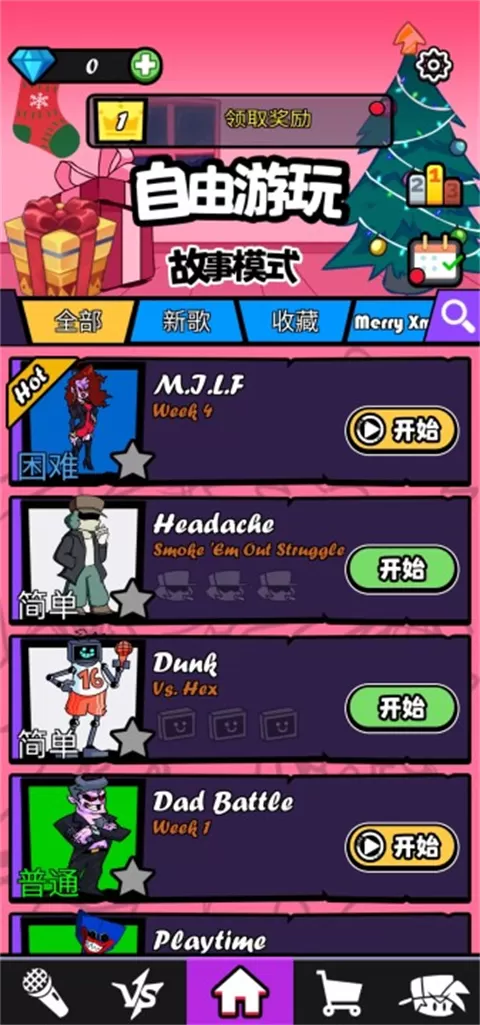
Task: Open the daily check-in calendar
Action: 436,261
